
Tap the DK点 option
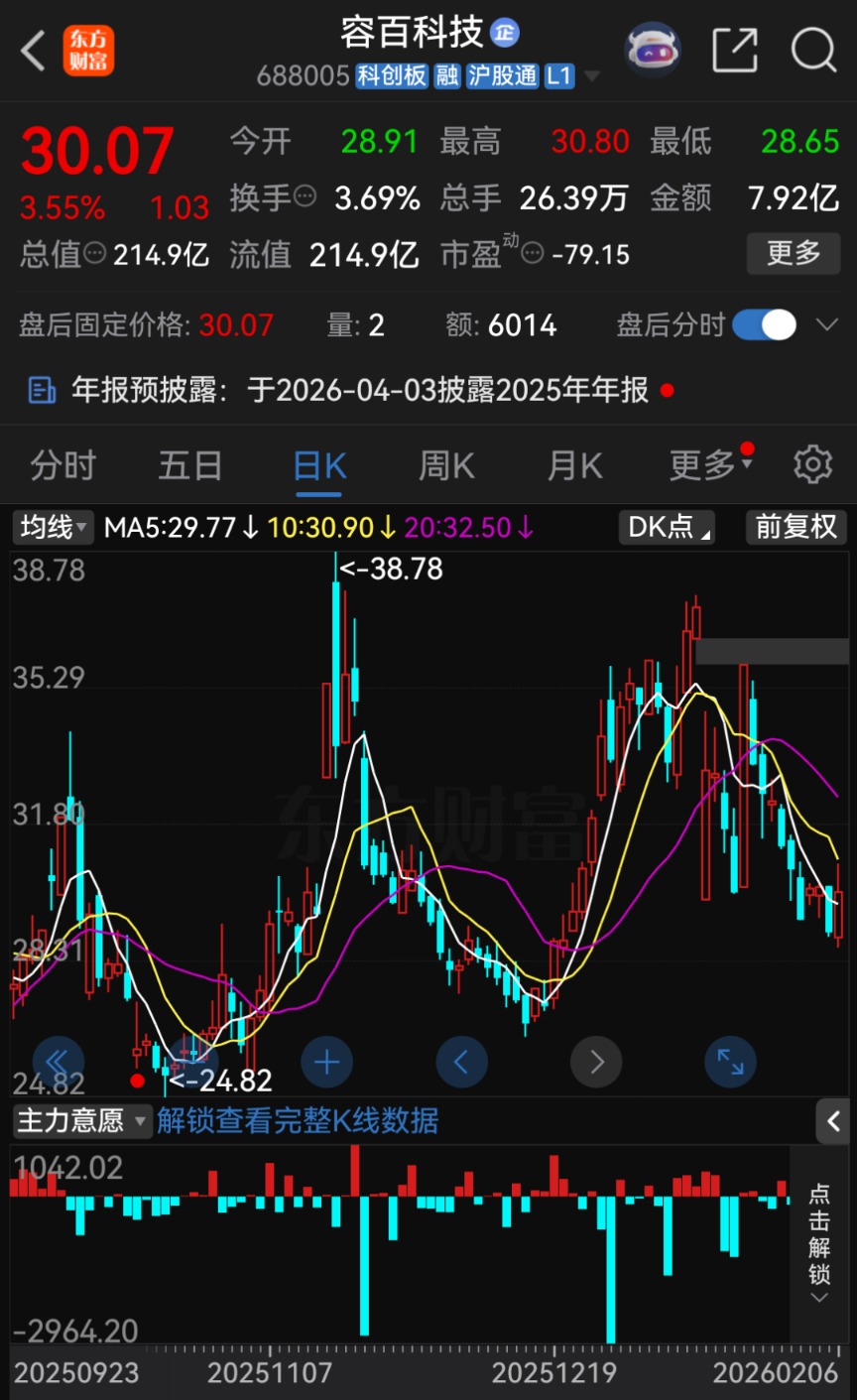[x=669, y=527]
